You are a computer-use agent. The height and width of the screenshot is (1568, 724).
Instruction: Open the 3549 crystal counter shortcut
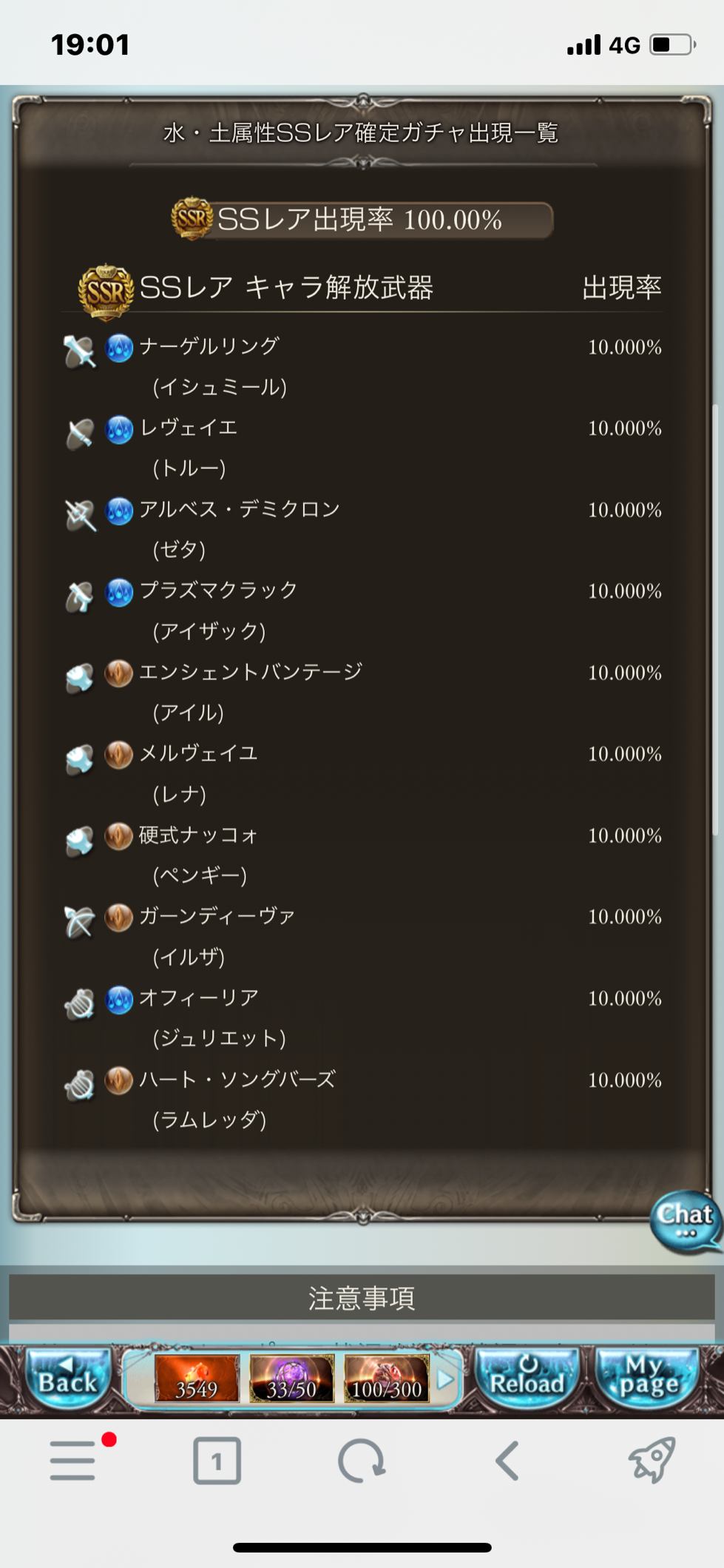coord(197,1379)
